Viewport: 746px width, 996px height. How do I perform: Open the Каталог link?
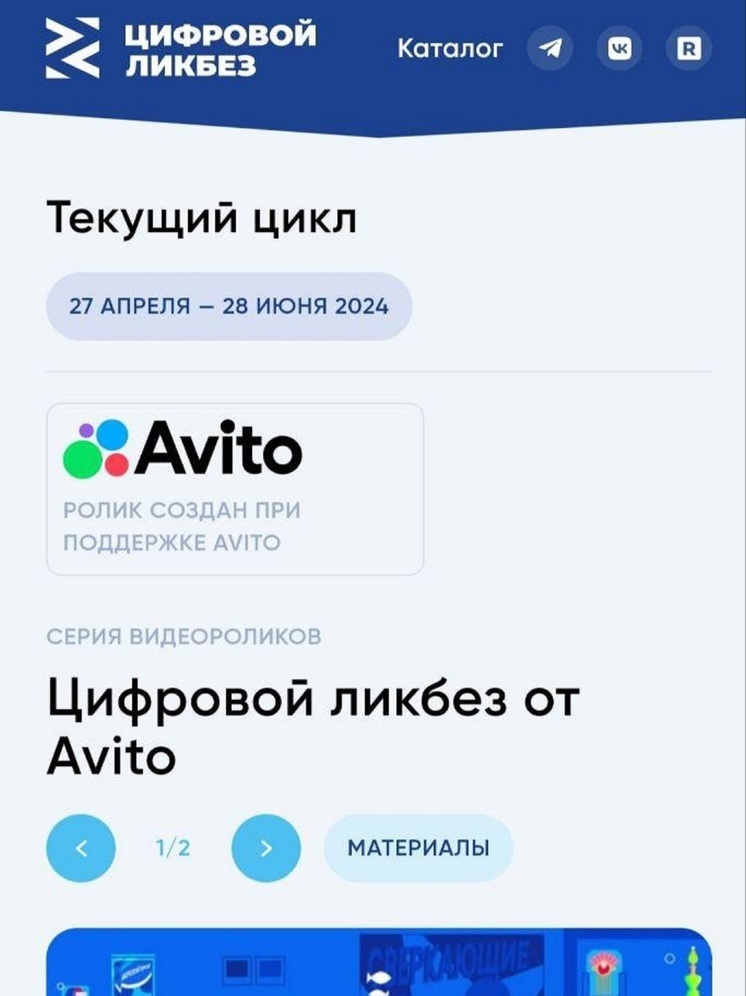tap(449, 48)
